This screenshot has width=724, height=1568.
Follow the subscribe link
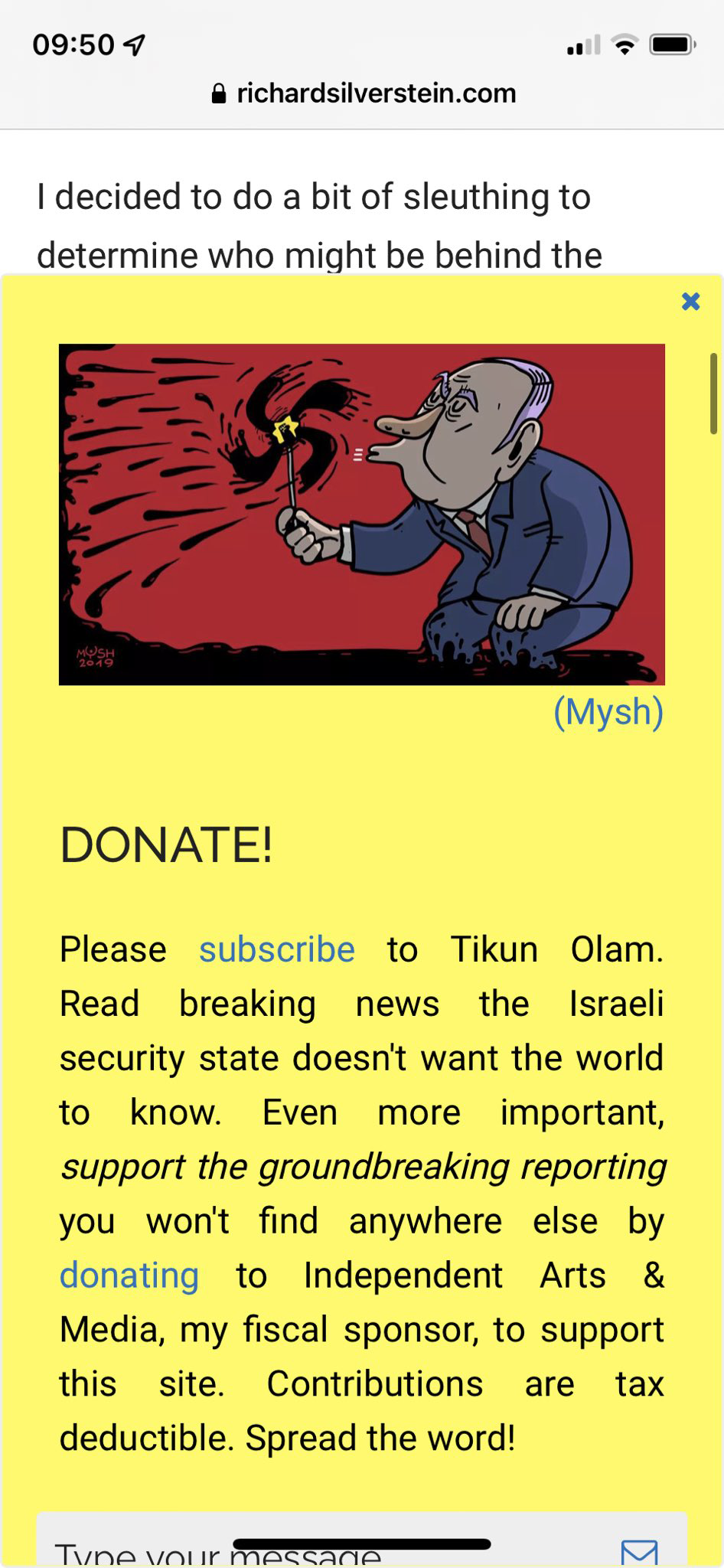tap(277, 949)
